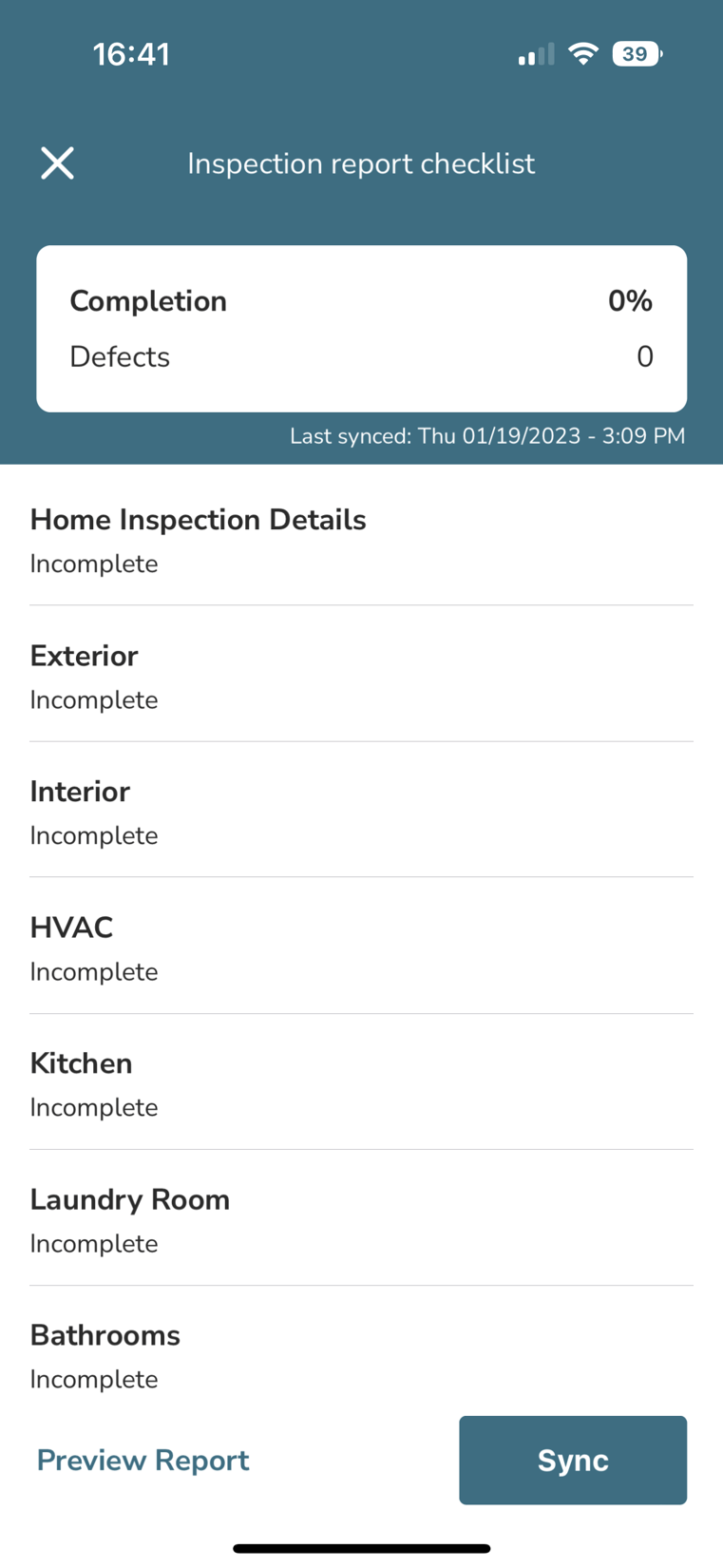Close the inspection report checklist

(x=57, y=163)
